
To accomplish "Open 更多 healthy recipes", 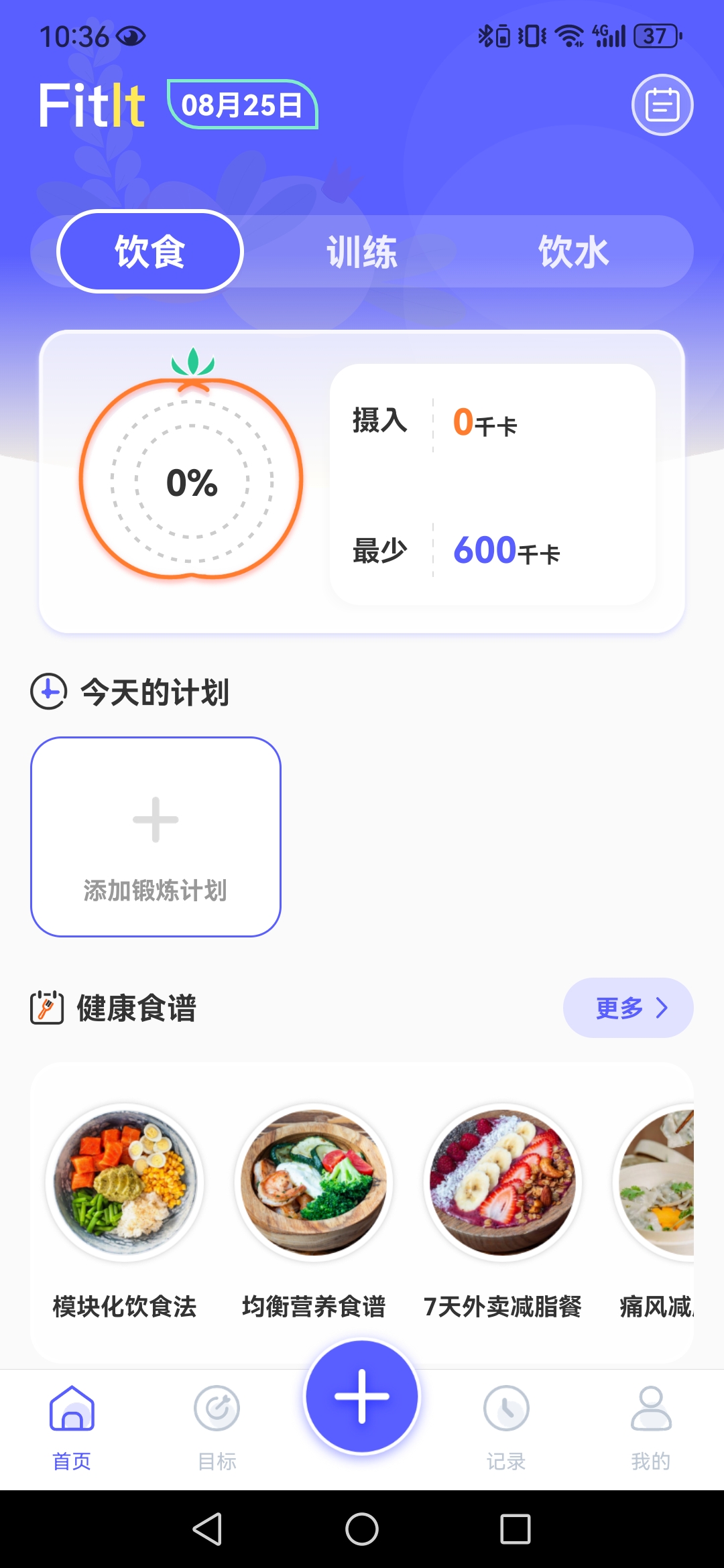I will coord(627,1008).
